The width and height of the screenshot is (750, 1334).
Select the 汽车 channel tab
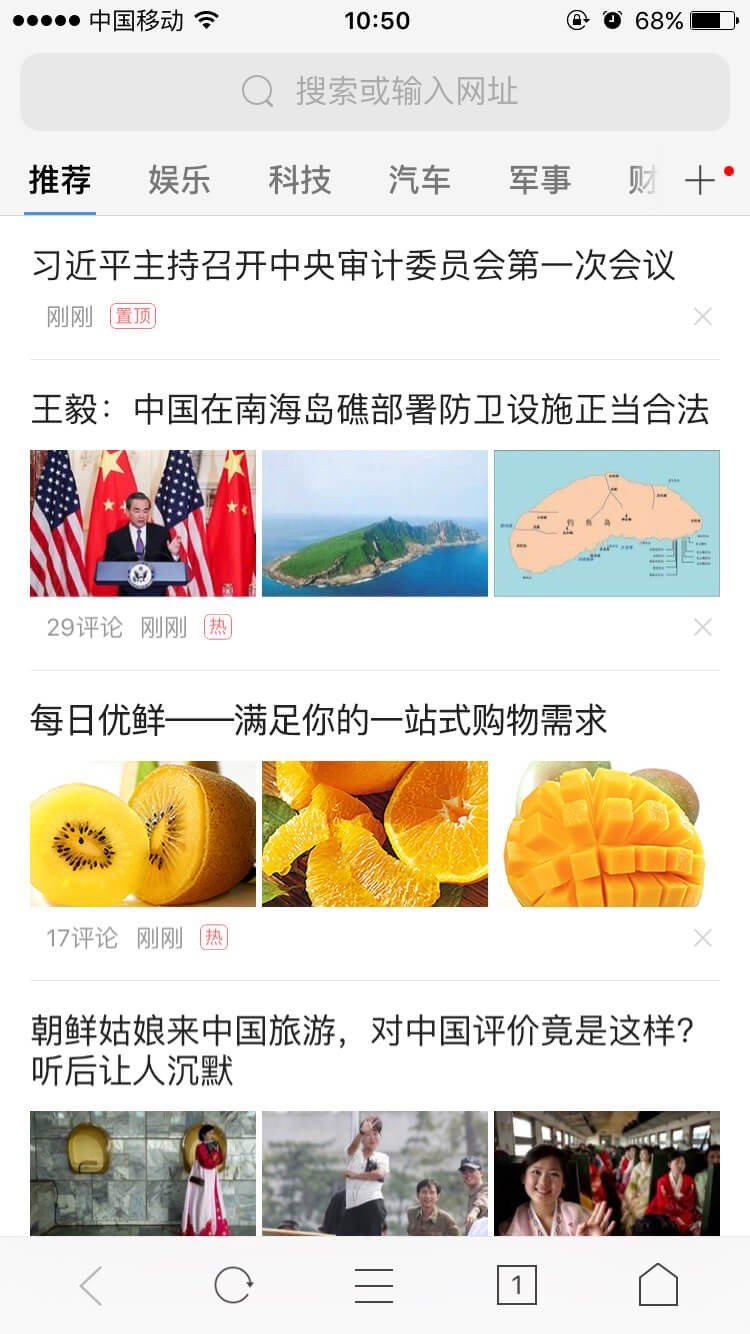tap(420, 180)
